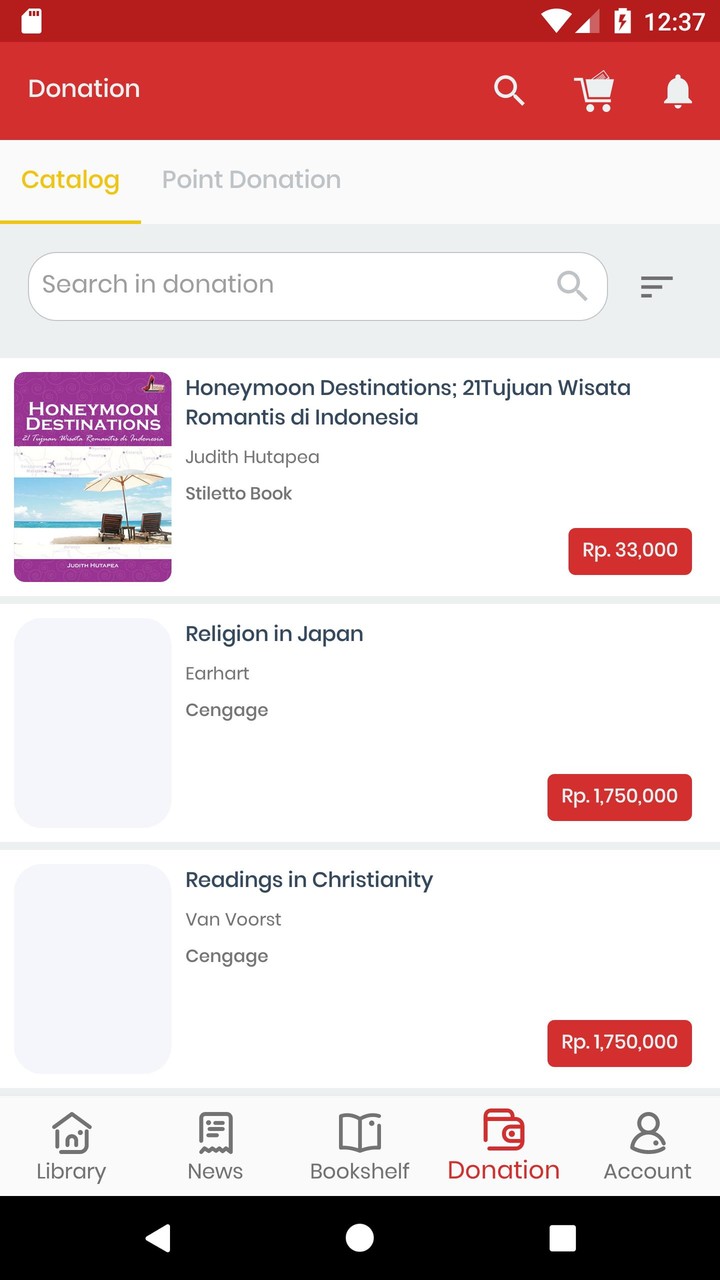Tap the Rp. 33,000 price button

[x=630, y=551]
